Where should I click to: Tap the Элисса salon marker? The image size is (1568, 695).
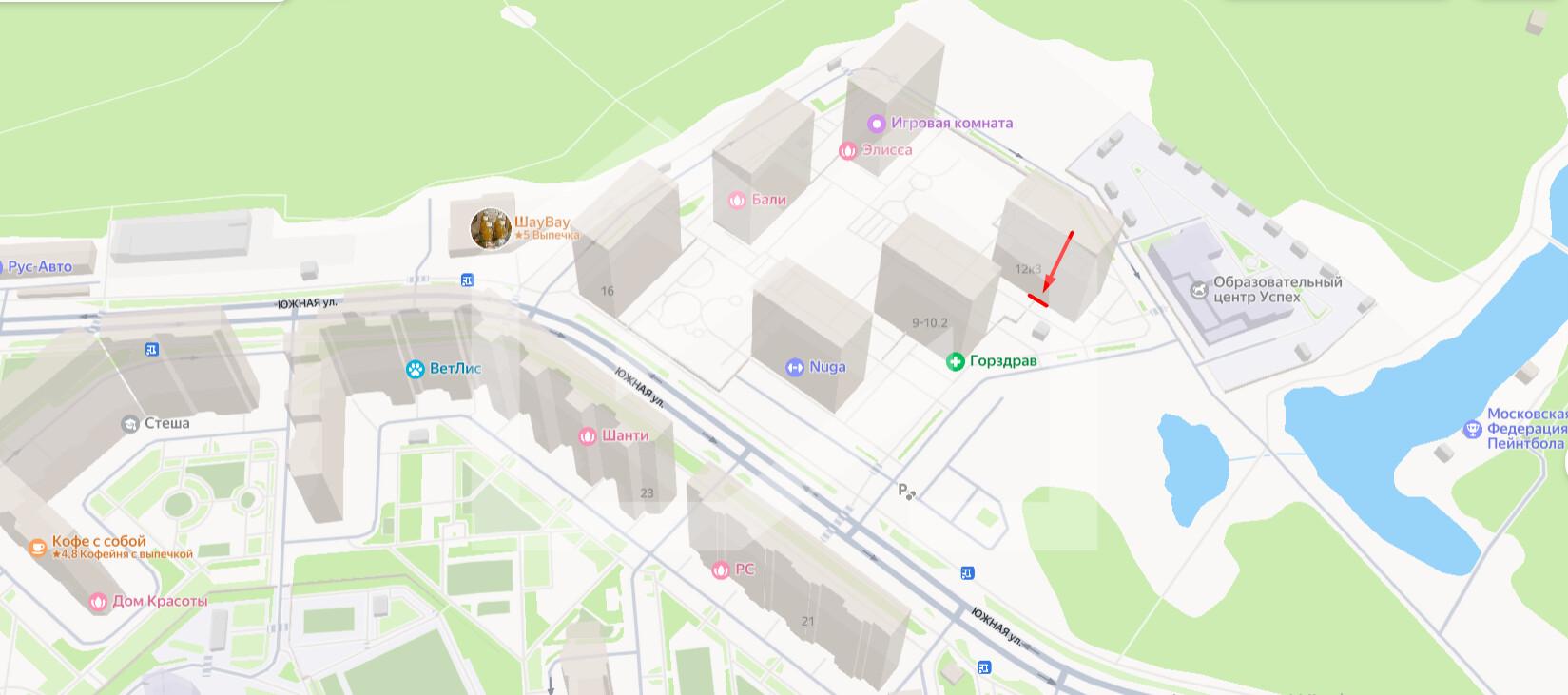(x=847, y=150)
